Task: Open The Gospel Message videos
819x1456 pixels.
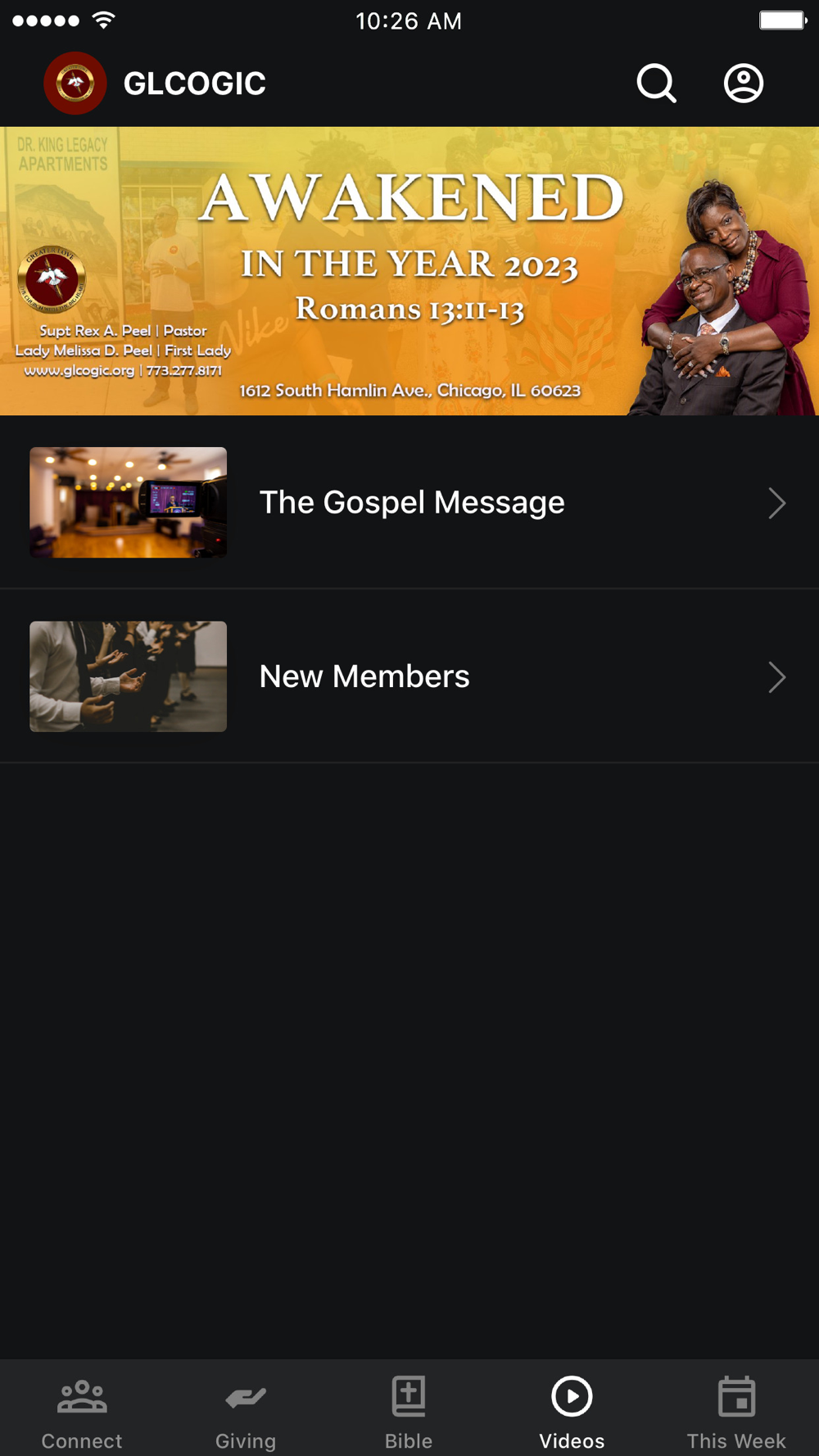Action: (x=409, y=503)
